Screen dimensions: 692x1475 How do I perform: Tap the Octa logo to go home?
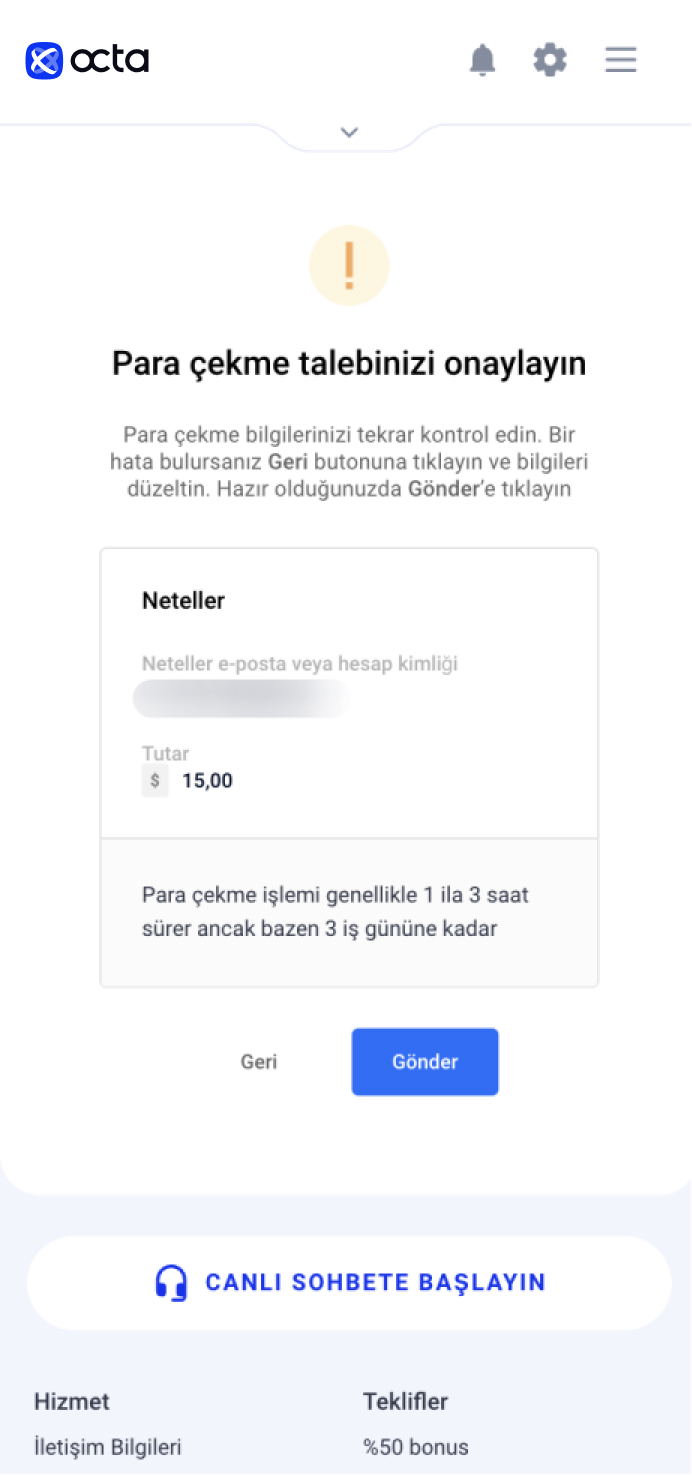(x=87, y=60)
